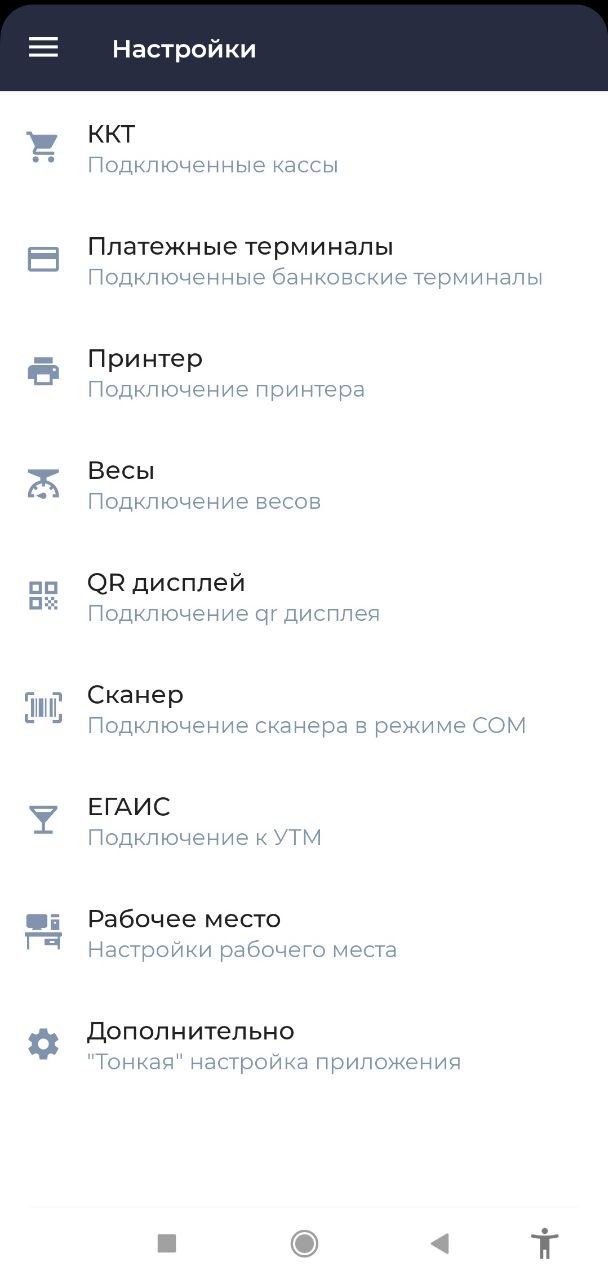The width and height of the screenshot is (608, 1280).
Task: Open the hamburger drawer menu
Action: coord(43,48)
